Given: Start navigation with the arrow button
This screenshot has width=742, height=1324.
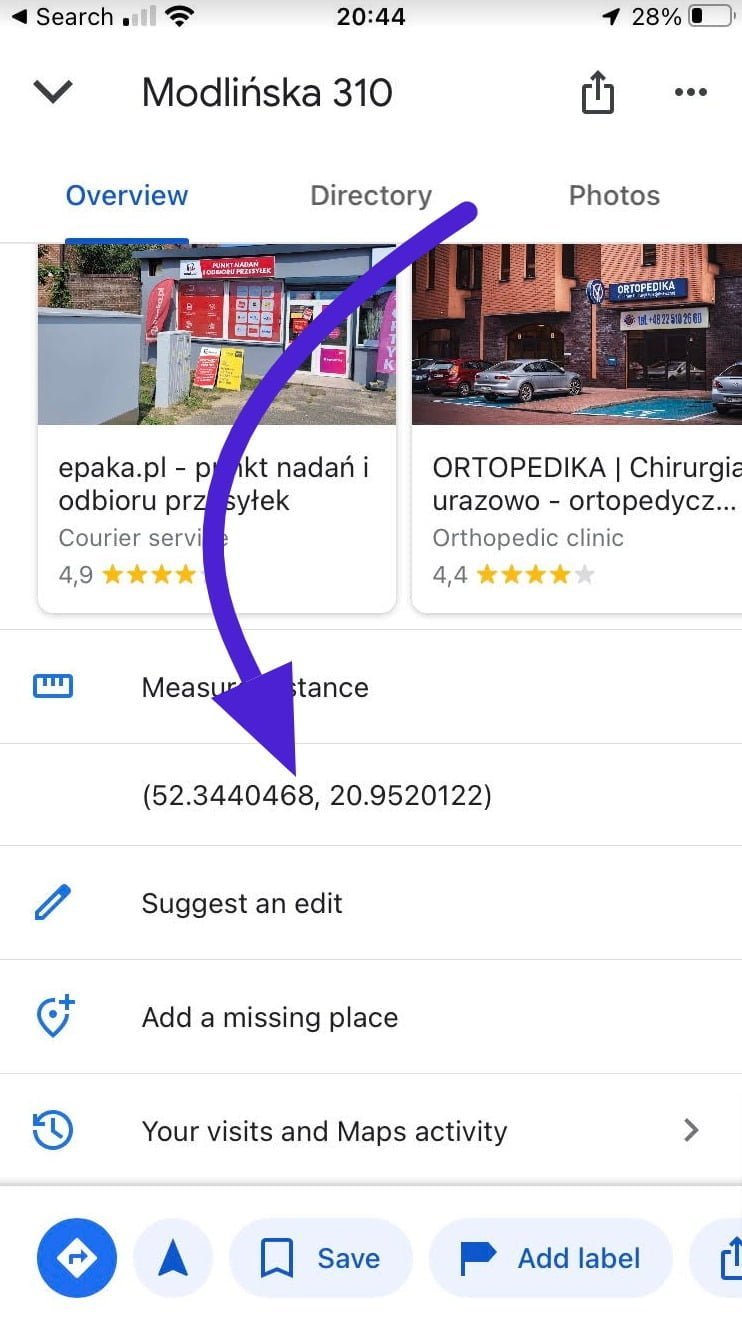Looking at the screenshot, I should [173, 1258].
